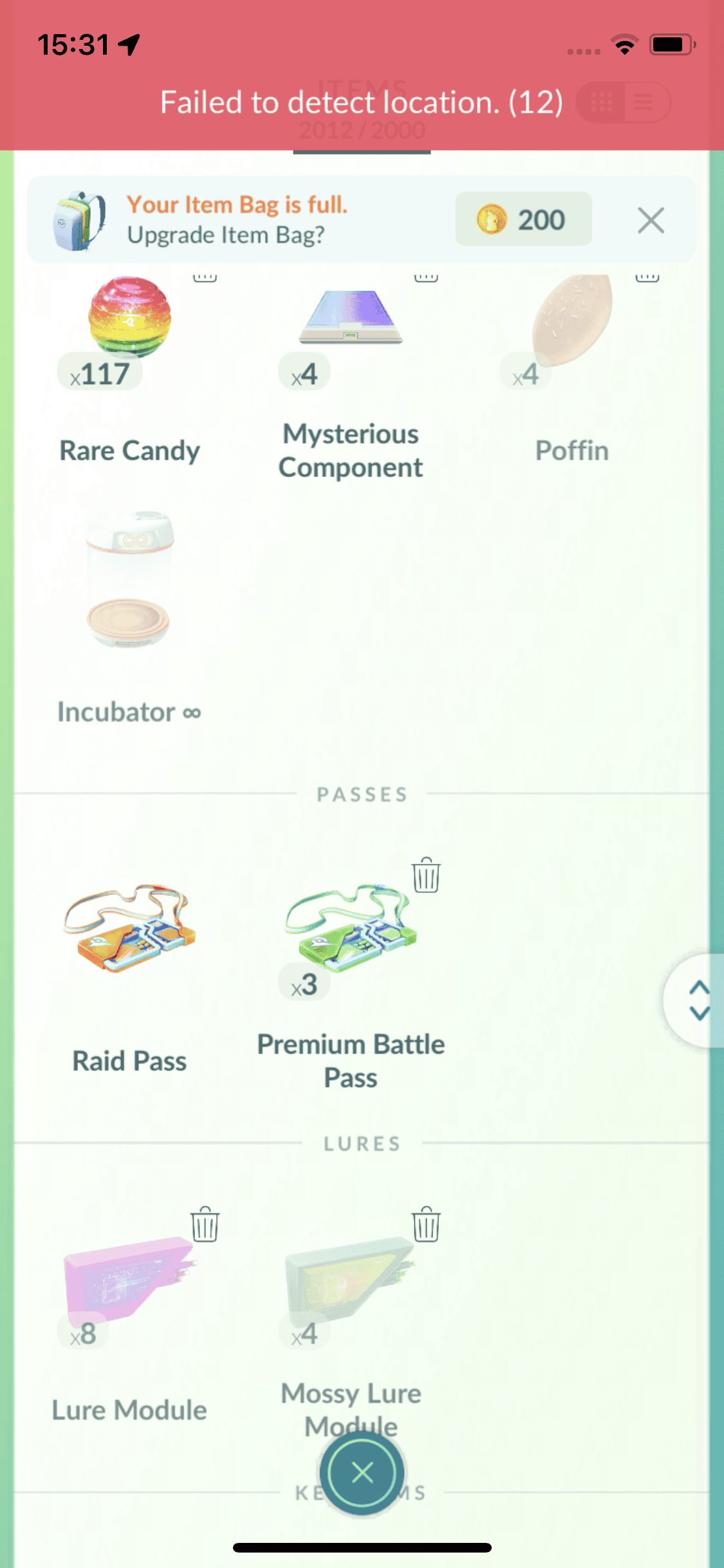Close the Items screen with X button
Viewport: 724px width, 1568px height.
point(362,1472)
